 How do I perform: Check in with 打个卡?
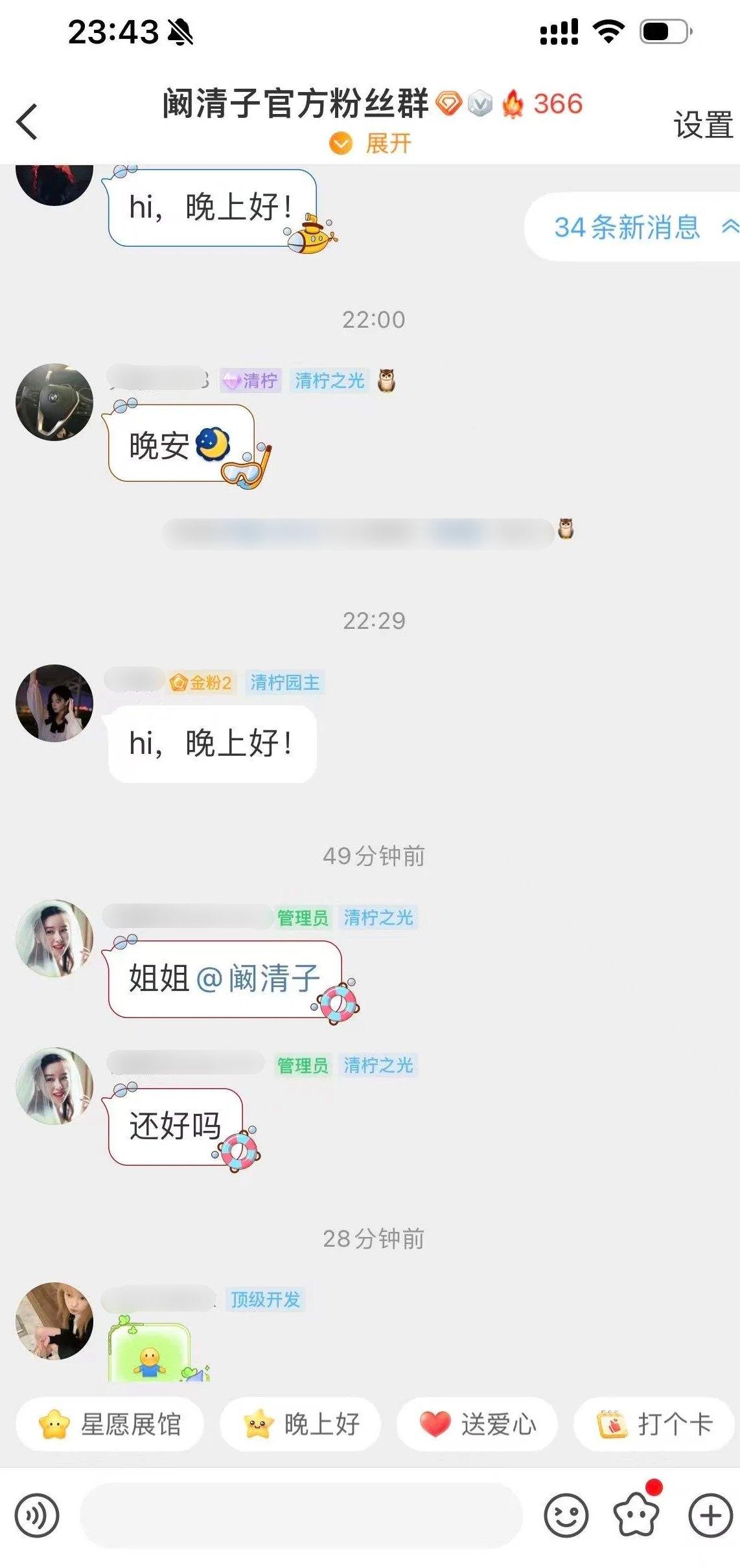653,1424
